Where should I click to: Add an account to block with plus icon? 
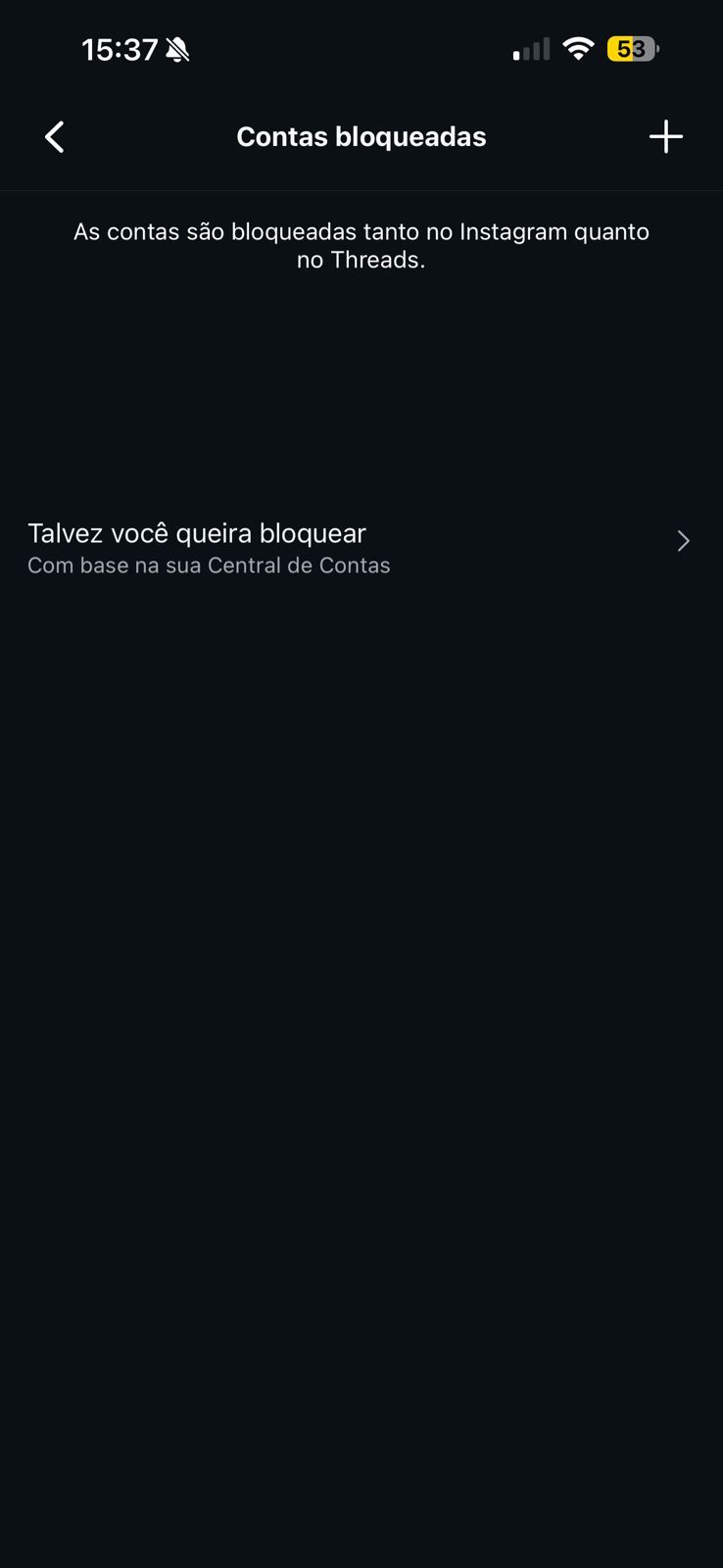[x=665, y=137]
